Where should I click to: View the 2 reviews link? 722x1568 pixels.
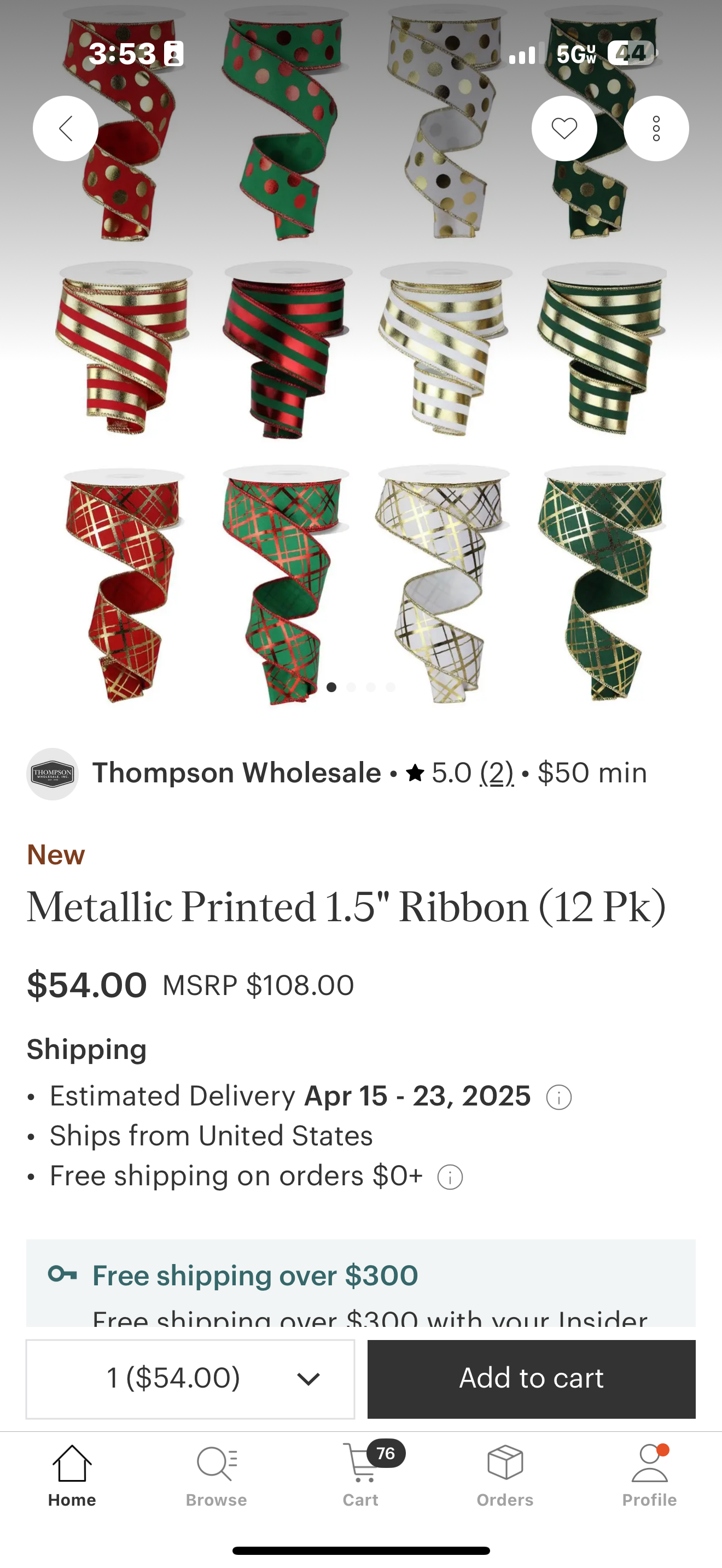(496, 773)
